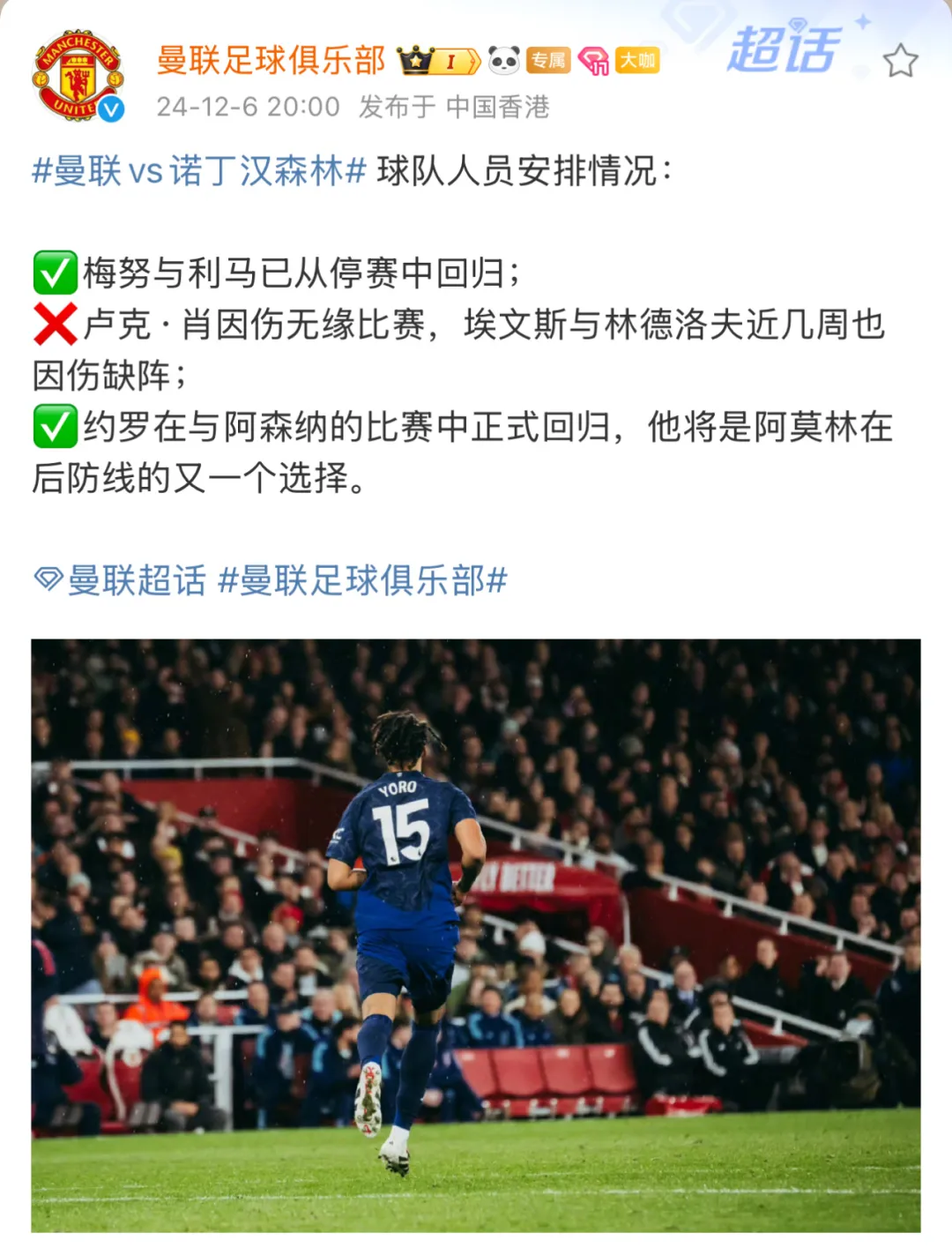Favorite this post with the star icon
This screenshot has width=952, height=1255.
point(900,61)
